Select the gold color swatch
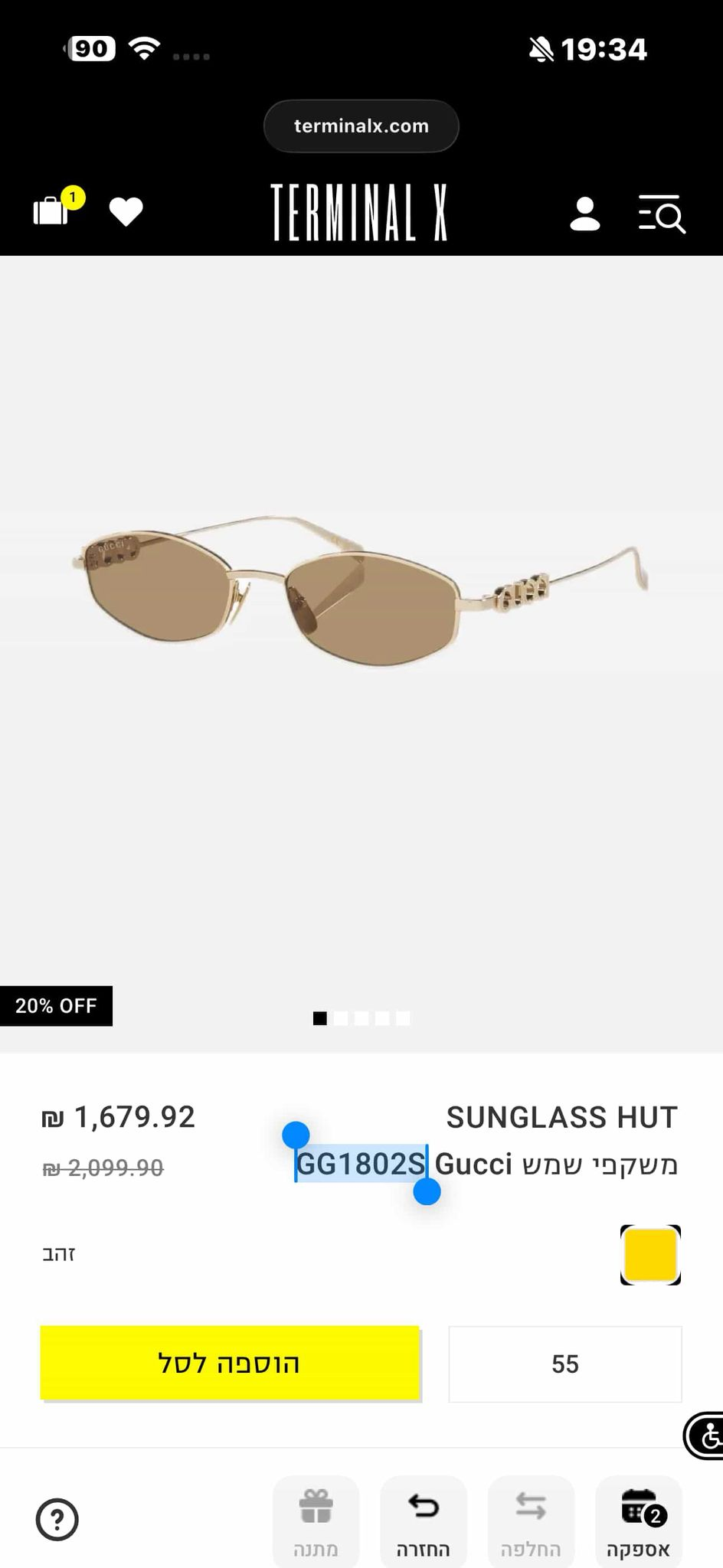The image size is (723, 1568). 650,1254
